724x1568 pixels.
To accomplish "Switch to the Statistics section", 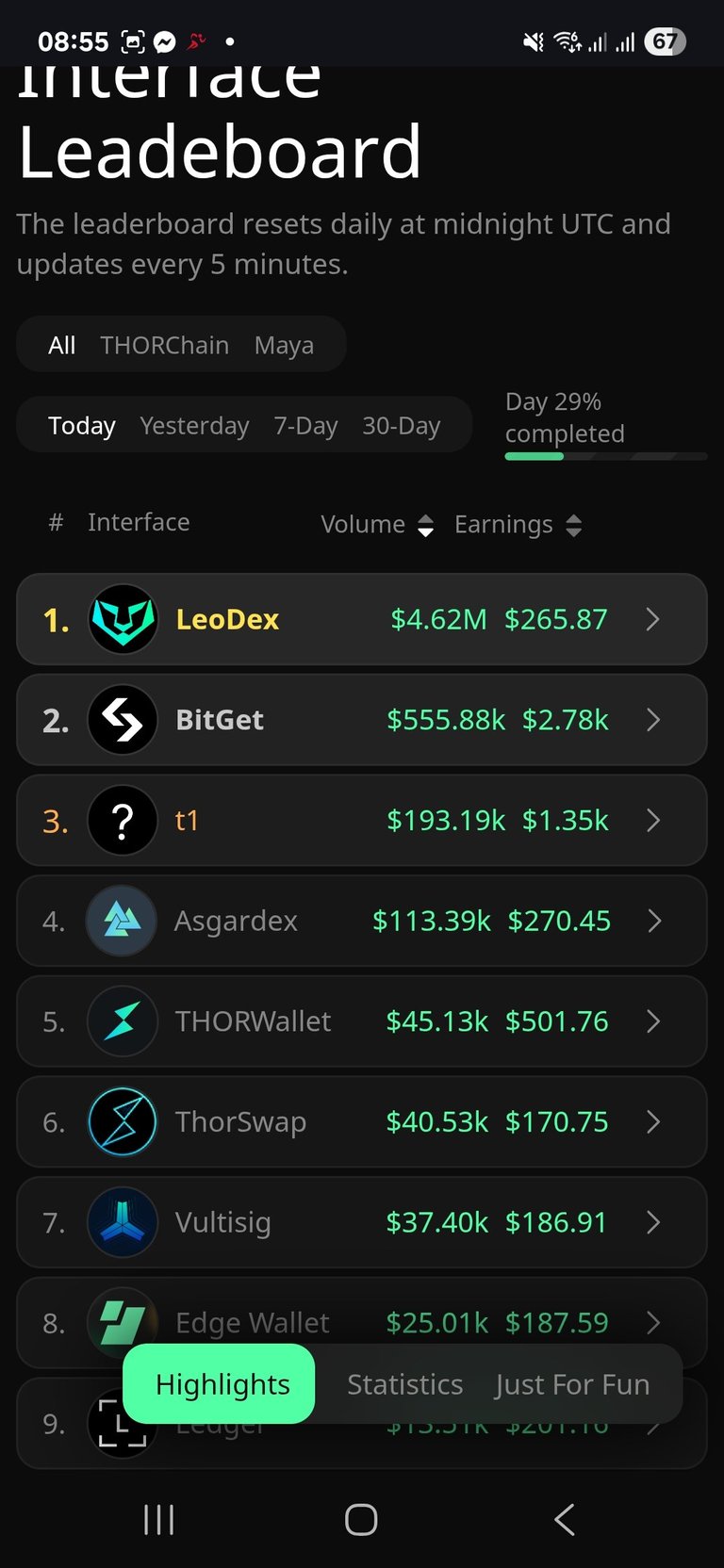I will [x=405, y=1384].
